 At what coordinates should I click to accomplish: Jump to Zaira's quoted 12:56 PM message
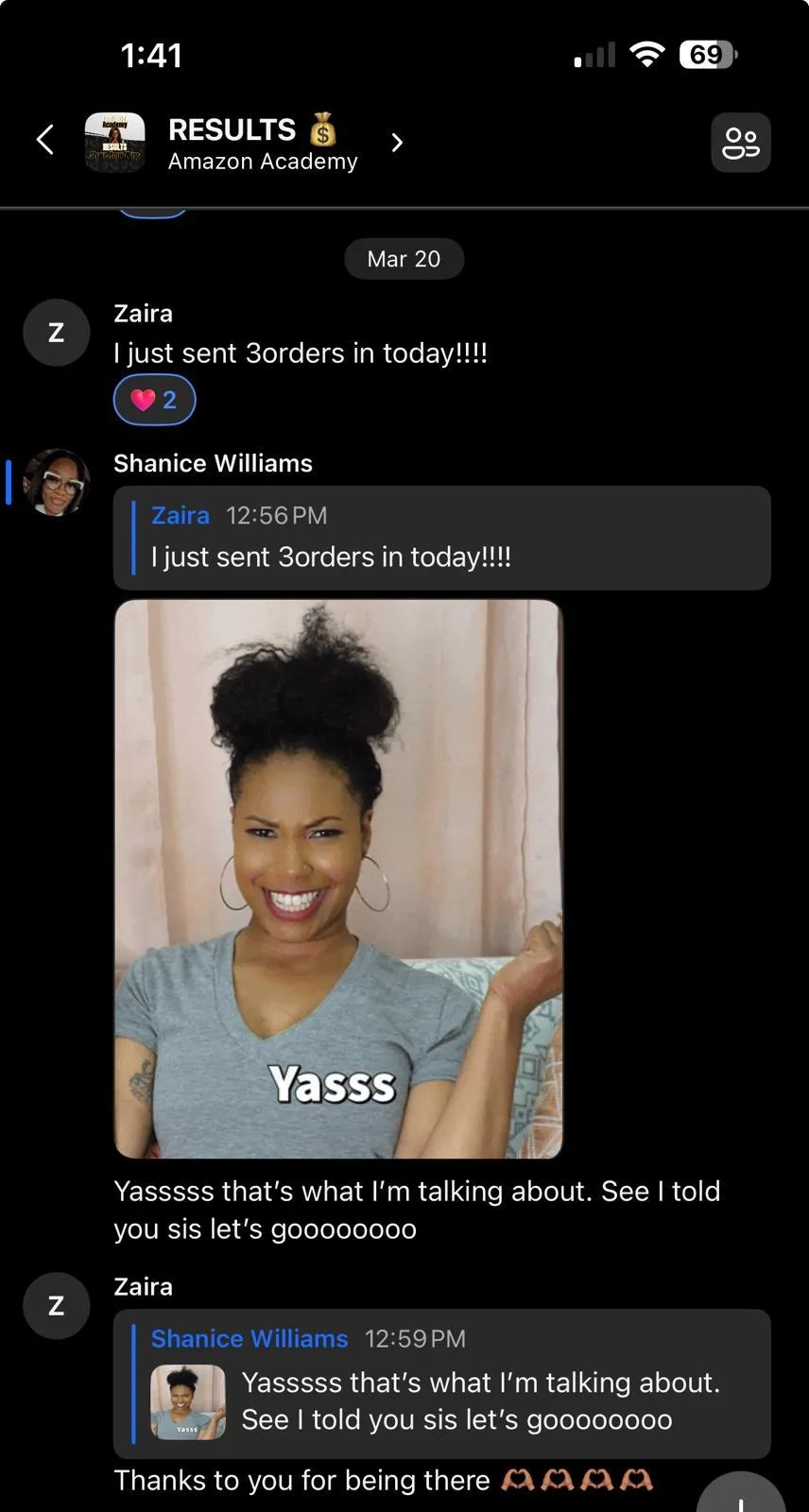tap(441, 538)
